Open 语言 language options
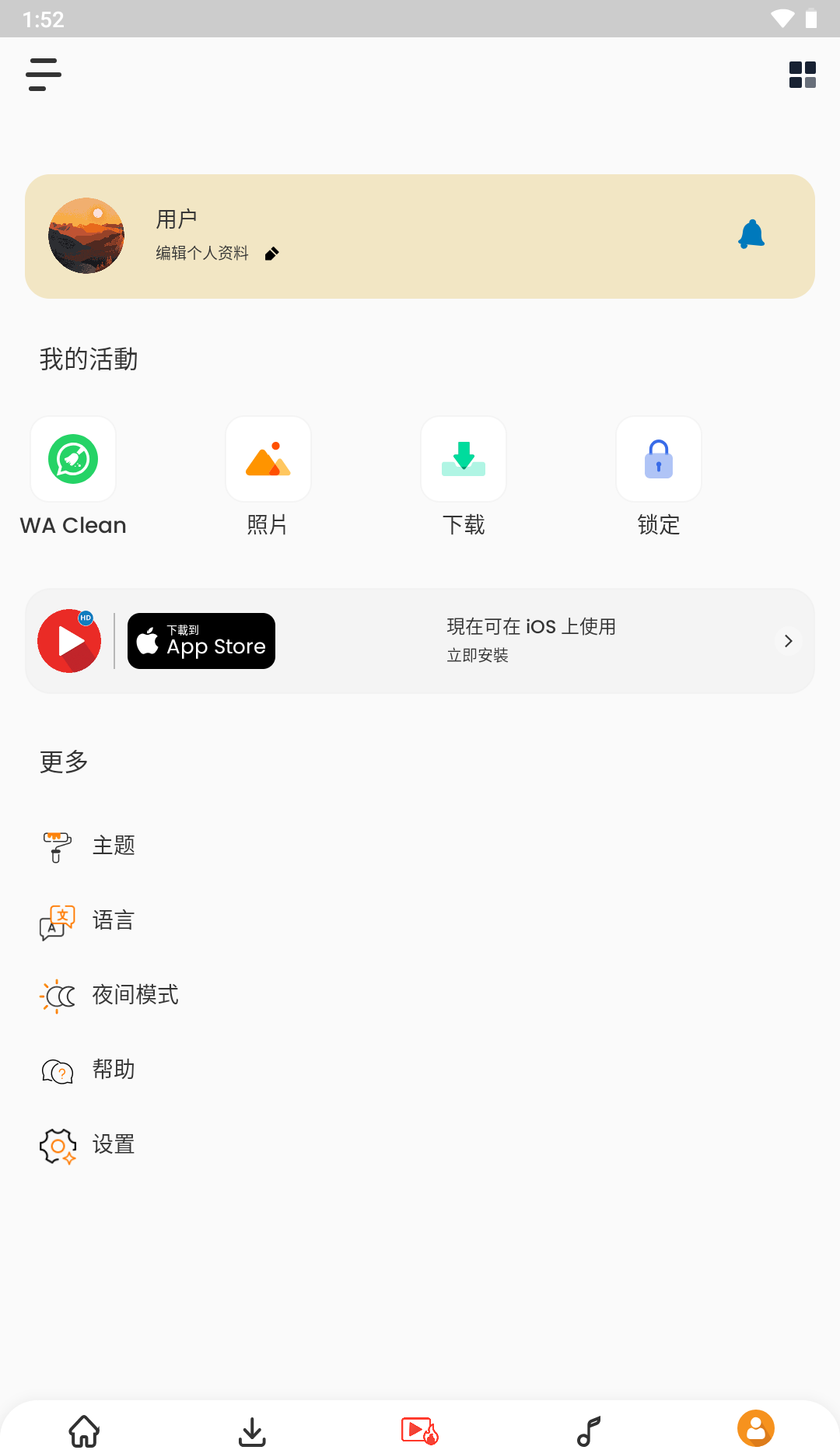 click(x=114, y=920)
